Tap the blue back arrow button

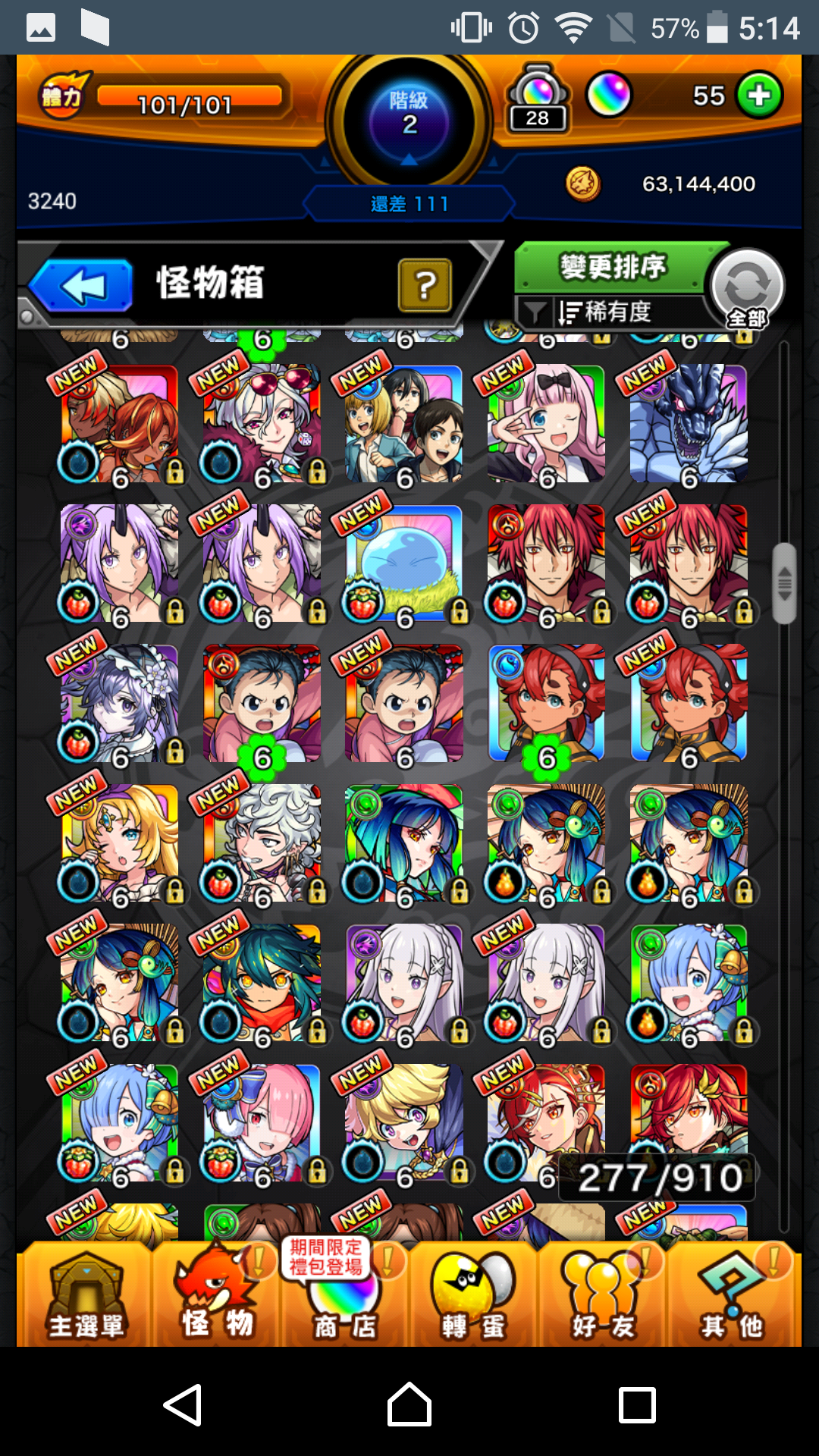click(82, 286)
